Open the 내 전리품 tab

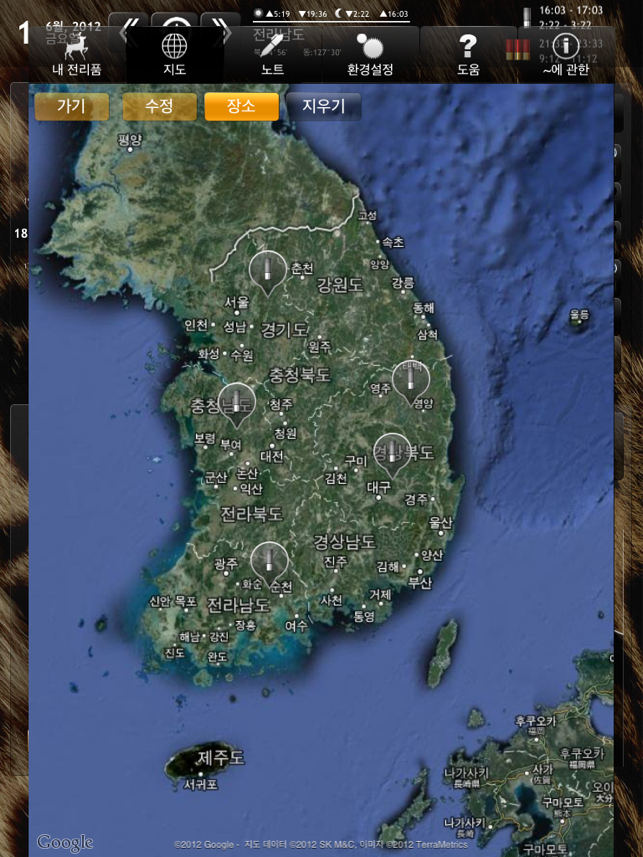coord(76,54)
